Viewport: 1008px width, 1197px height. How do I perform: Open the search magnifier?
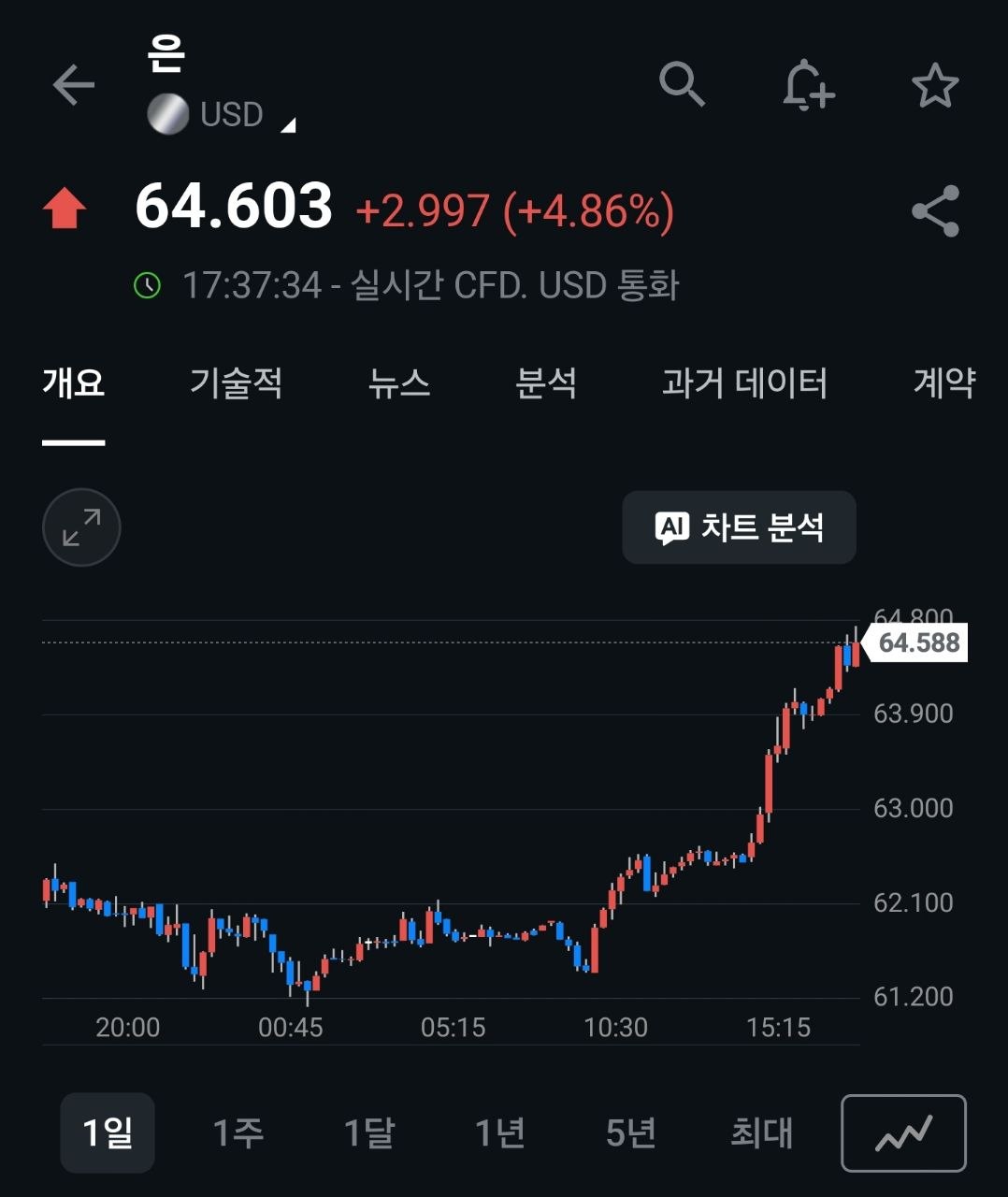tap(682, 85)
